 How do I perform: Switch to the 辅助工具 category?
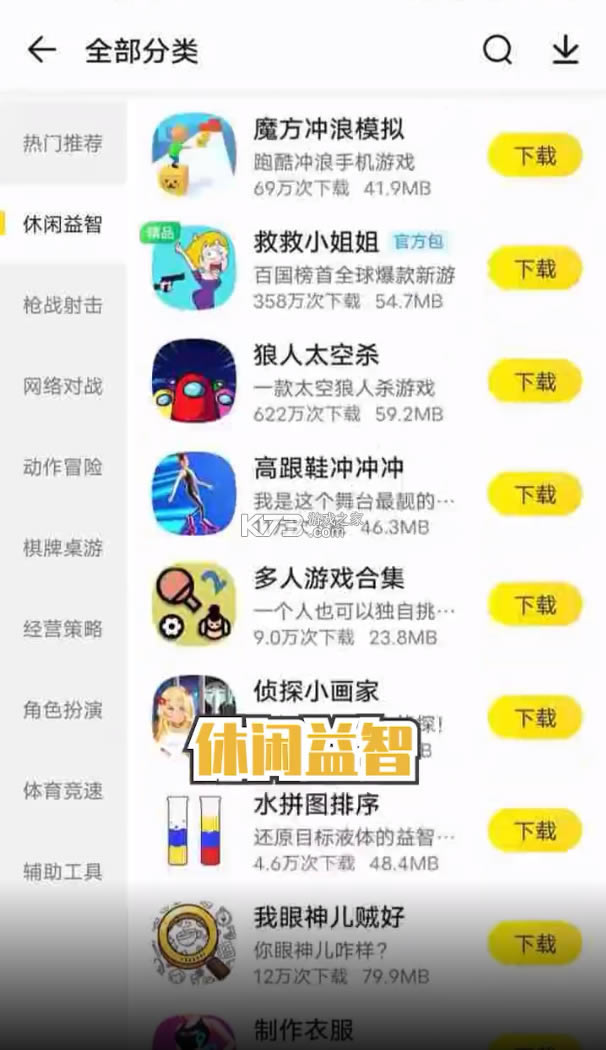63,872
